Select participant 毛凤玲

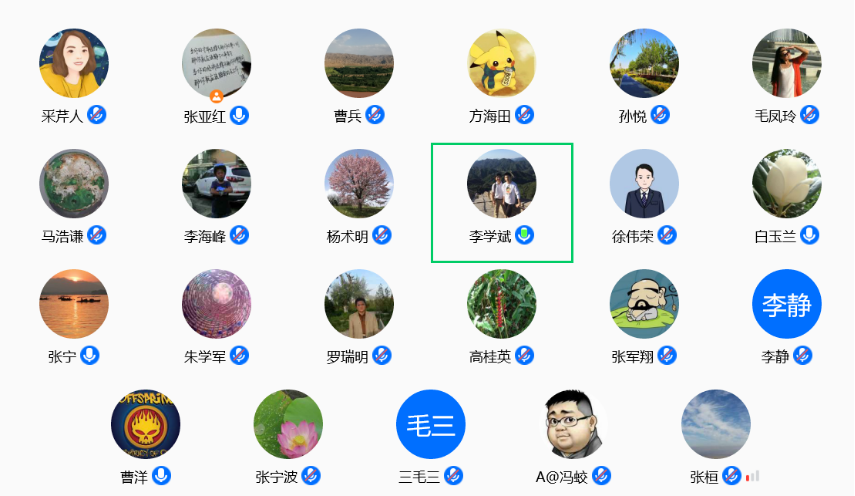tap(787, 63)
